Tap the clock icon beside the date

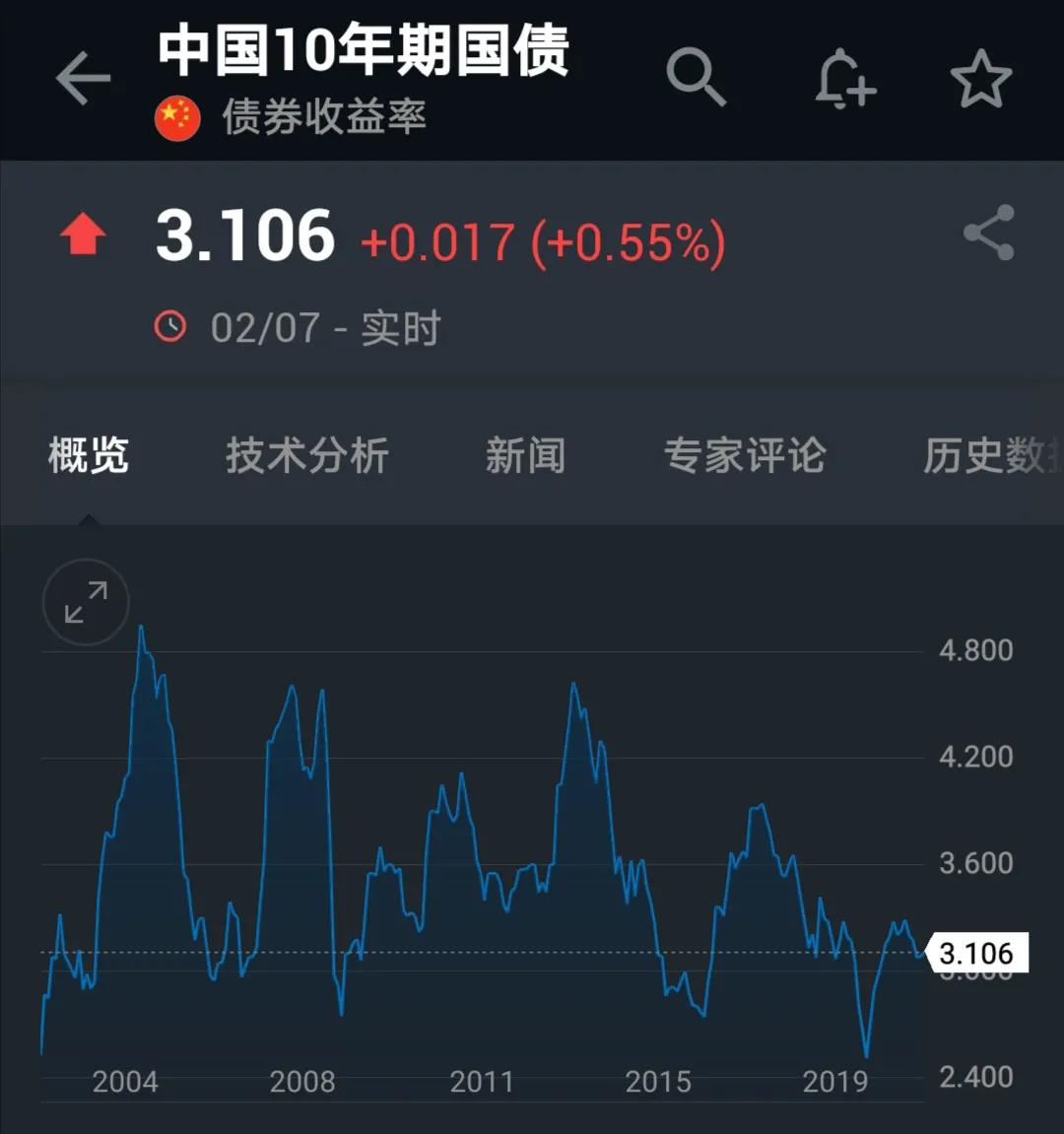(169, 326)
